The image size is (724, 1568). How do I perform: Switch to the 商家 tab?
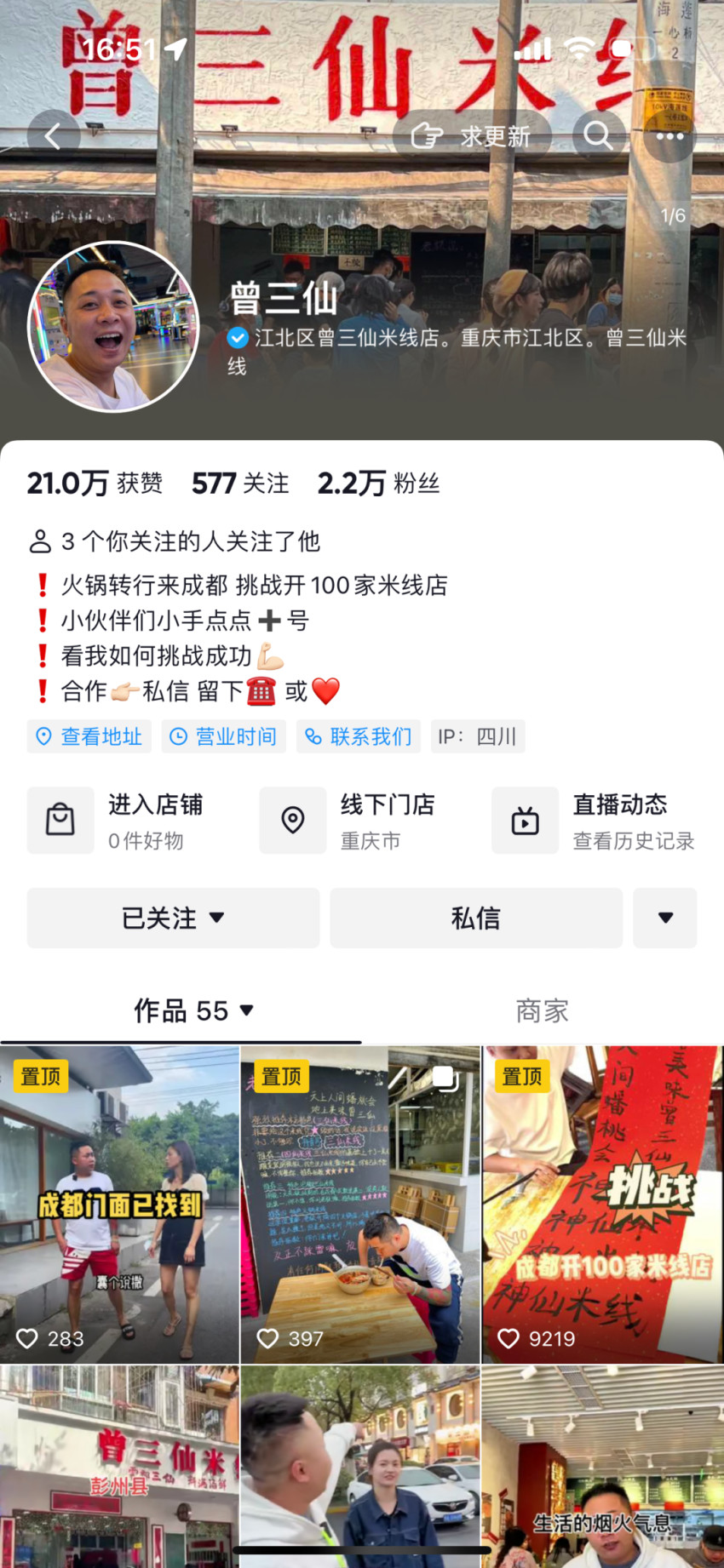coord(542,1010)
